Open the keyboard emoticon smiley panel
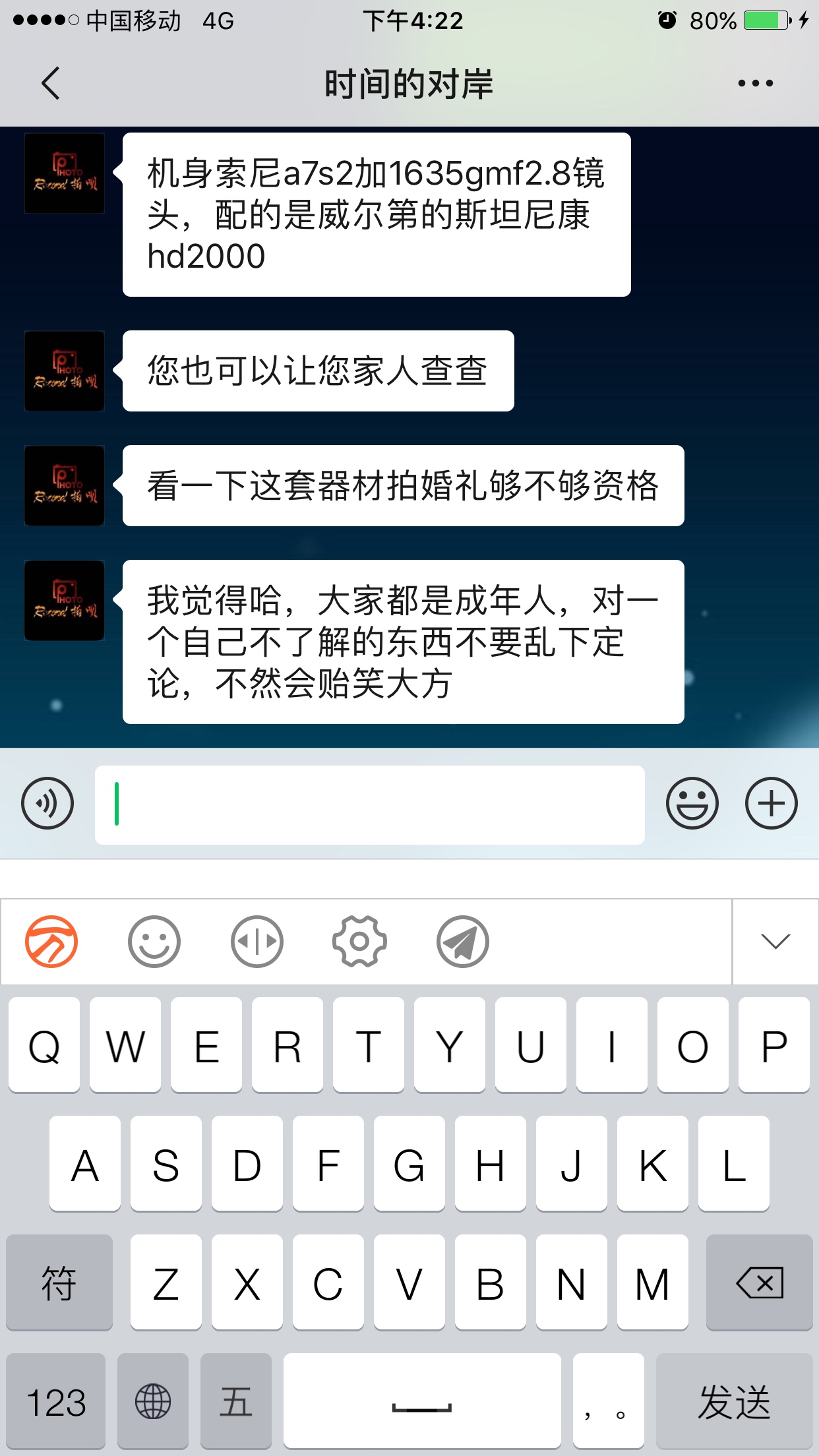Image resolution: width=819 pixels, height=1456 pixels. (x=154, y=942)
